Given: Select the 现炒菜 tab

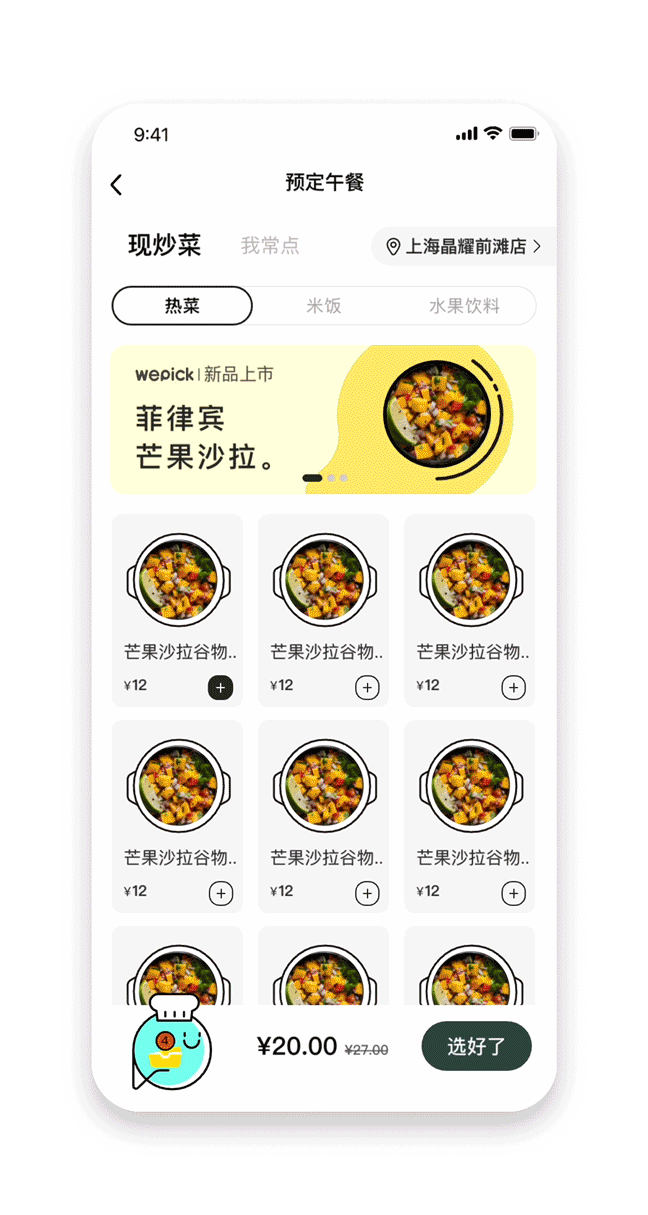Looking at the screenshot, I should point(165,246).
